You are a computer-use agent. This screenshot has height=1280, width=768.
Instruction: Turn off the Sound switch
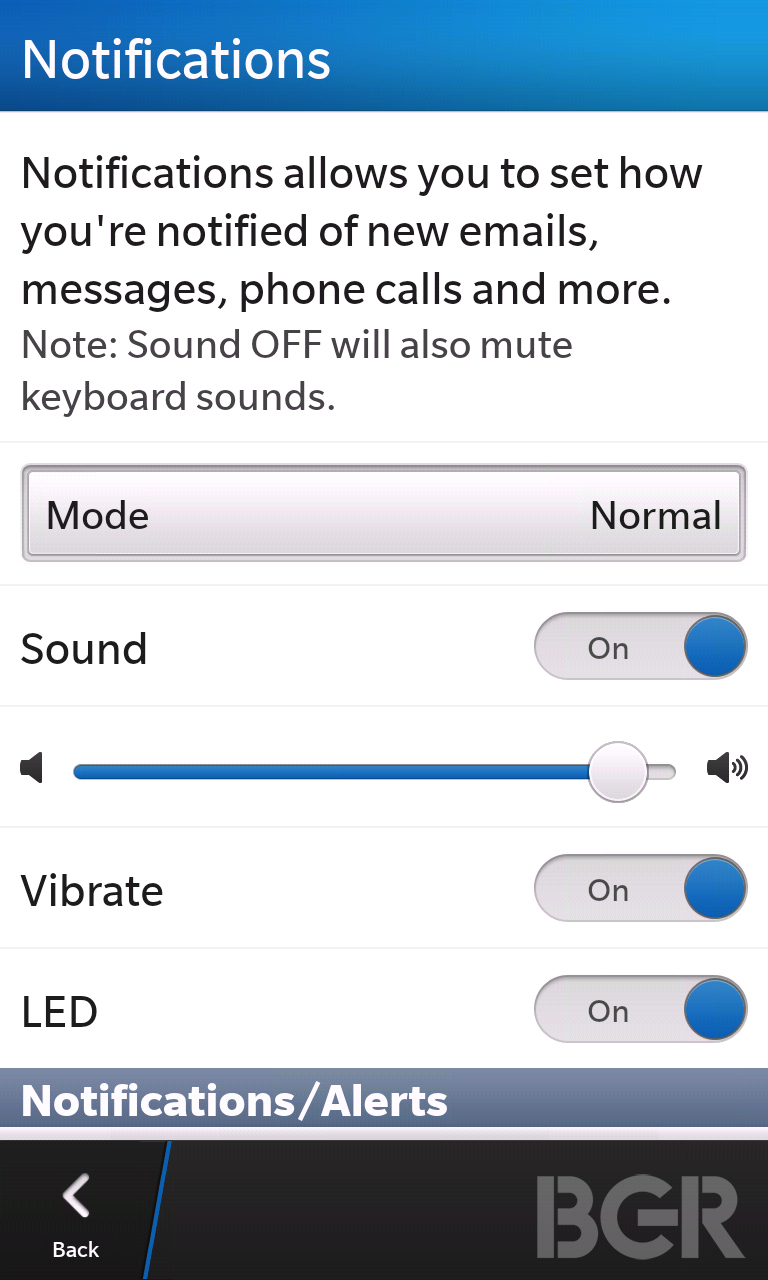[640, 647]
